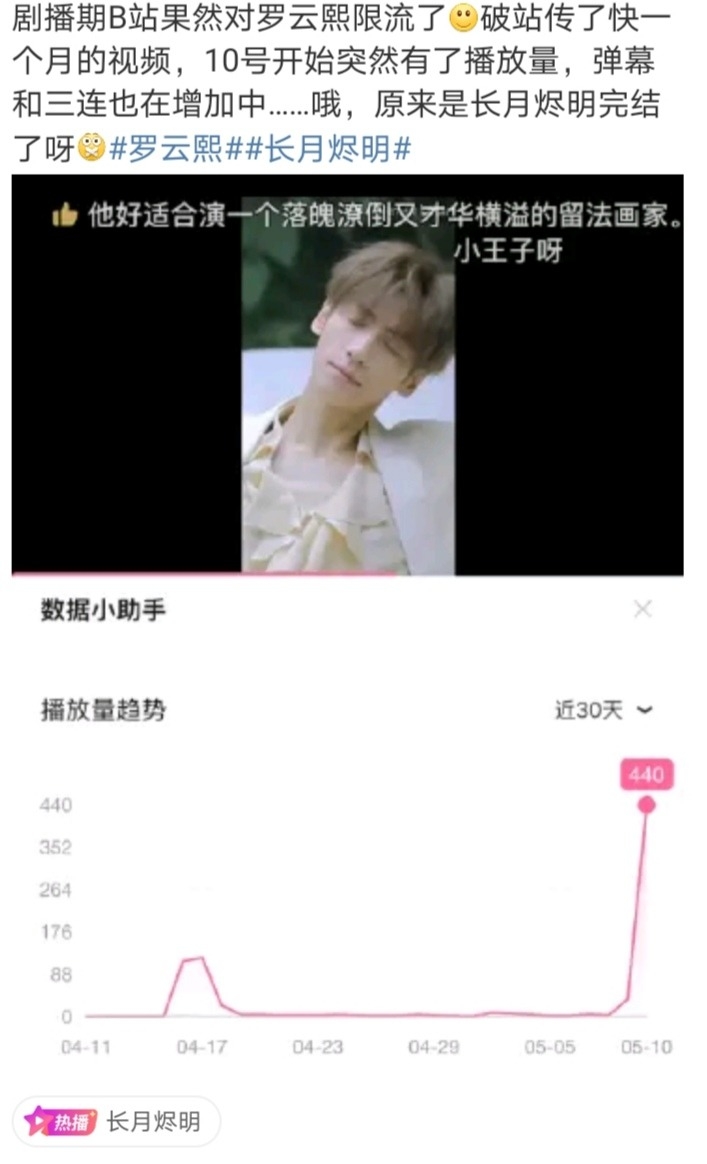Open the 热播 长月烬明 topic chip
707x1164 pixels.
click(x=116, y=1121)
